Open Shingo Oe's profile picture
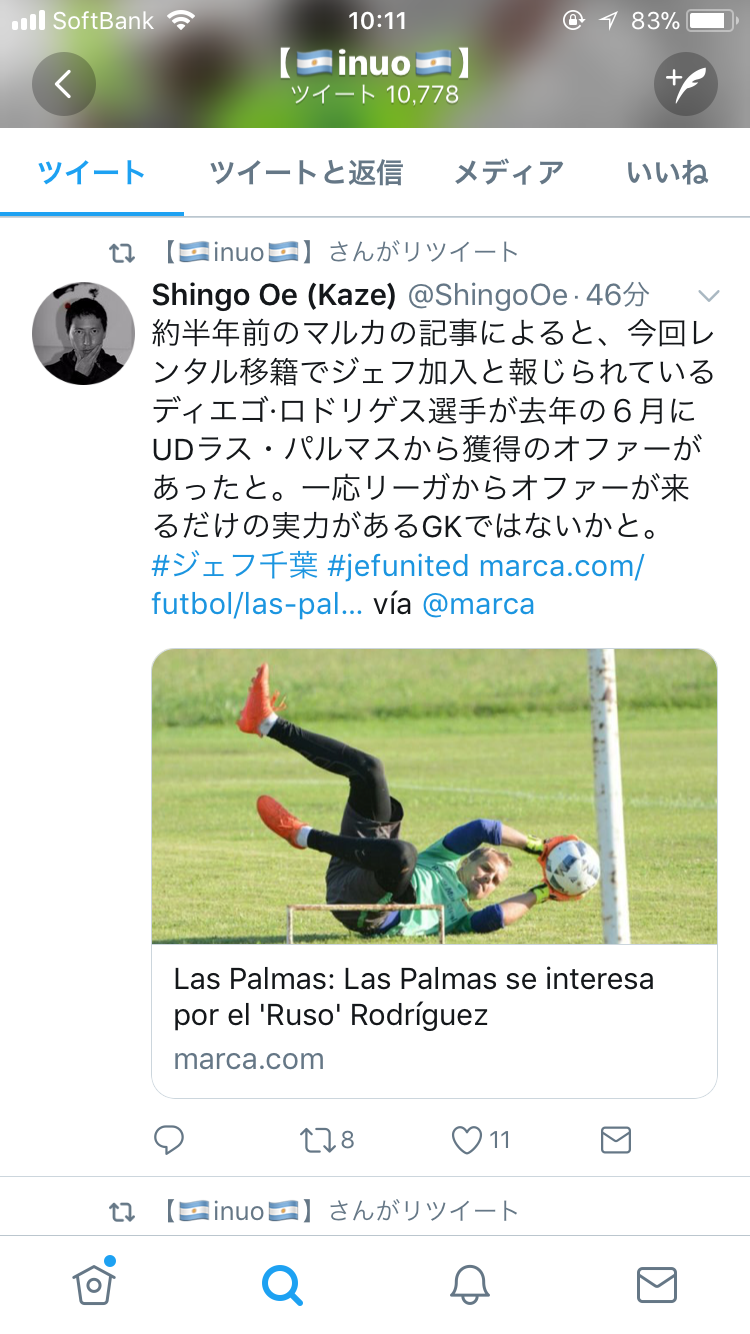The height and width of the screenshot is (1334, 750). (84, 333)
